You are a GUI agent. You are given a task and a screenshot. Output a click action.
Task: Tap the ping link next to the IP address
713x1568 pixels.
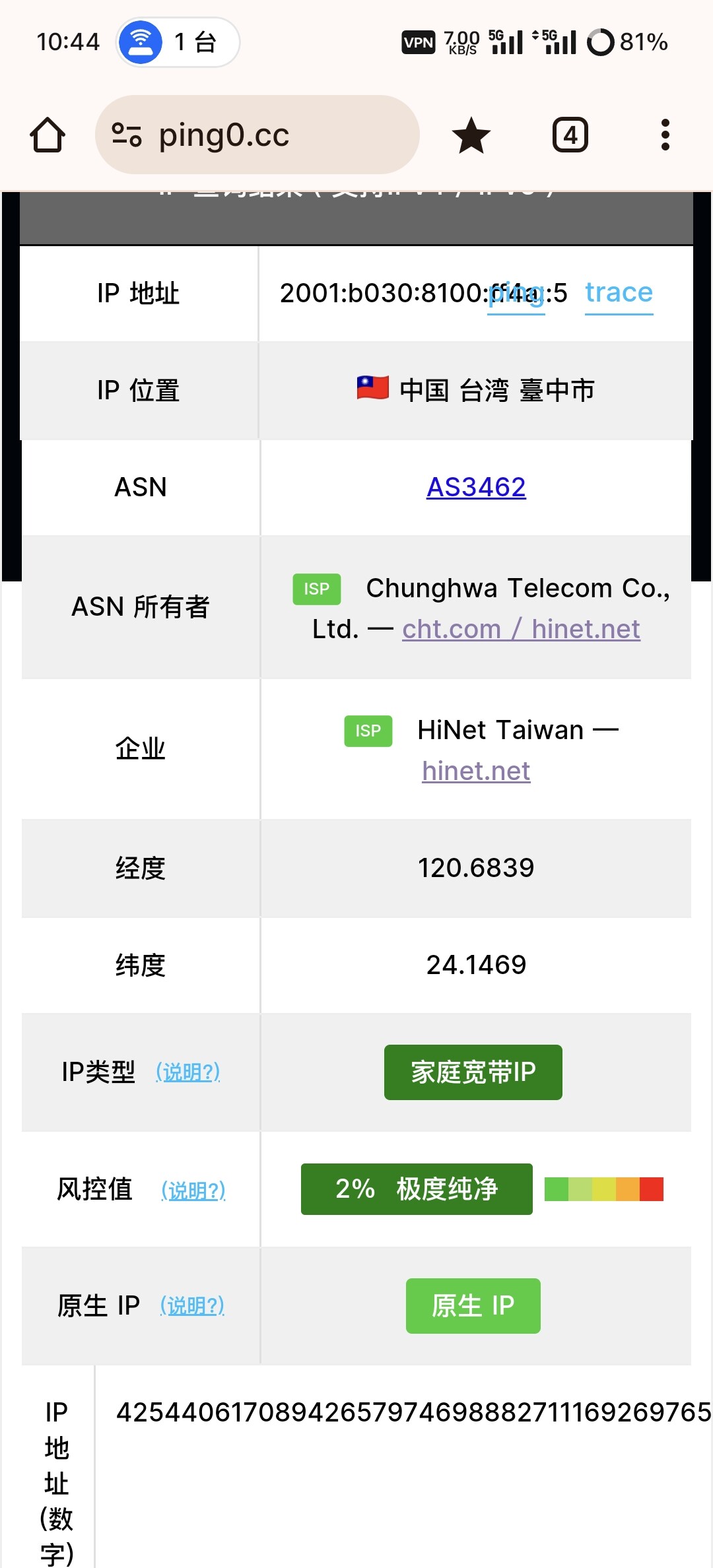(516, 294)
